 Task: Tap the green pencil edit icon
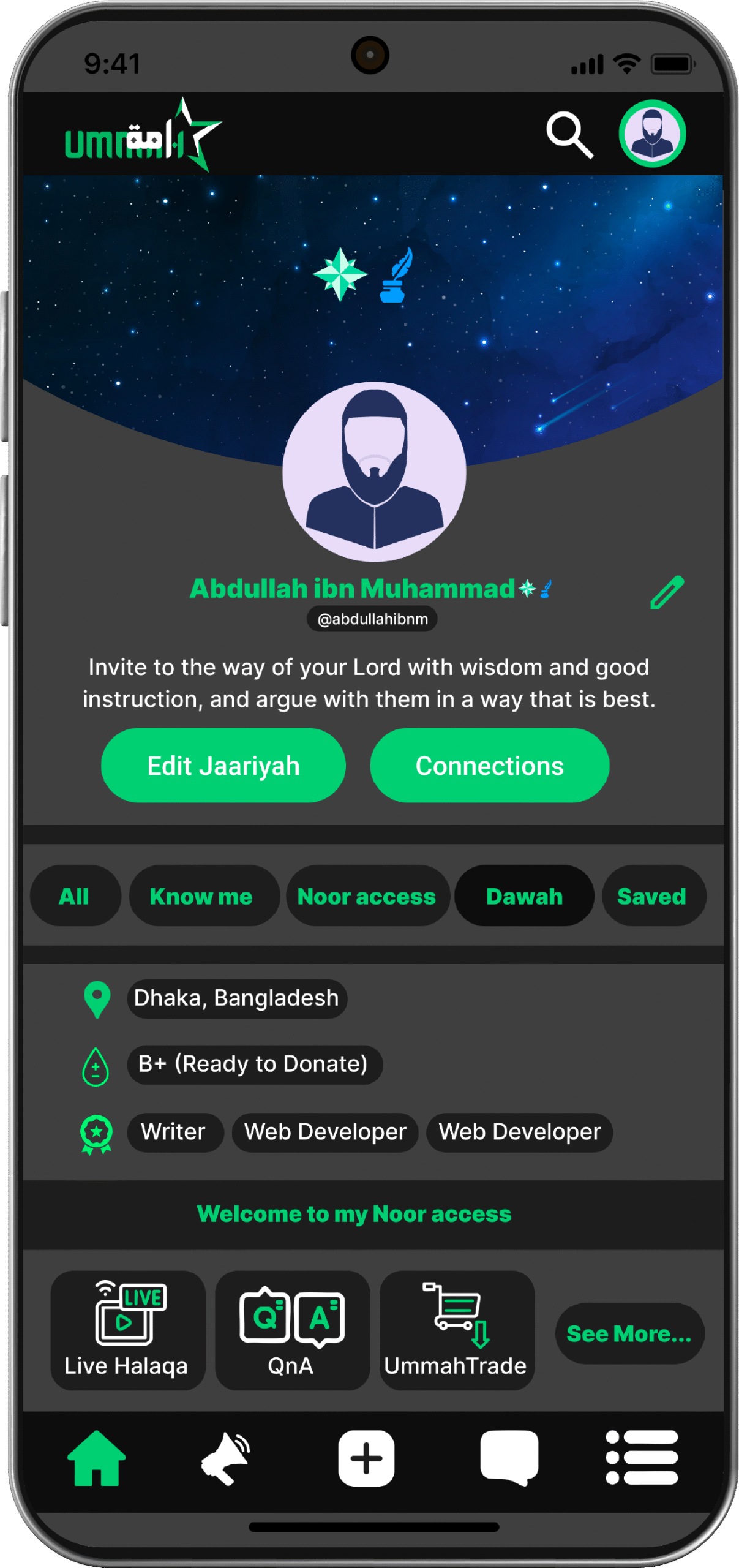(x=667, y=592)
